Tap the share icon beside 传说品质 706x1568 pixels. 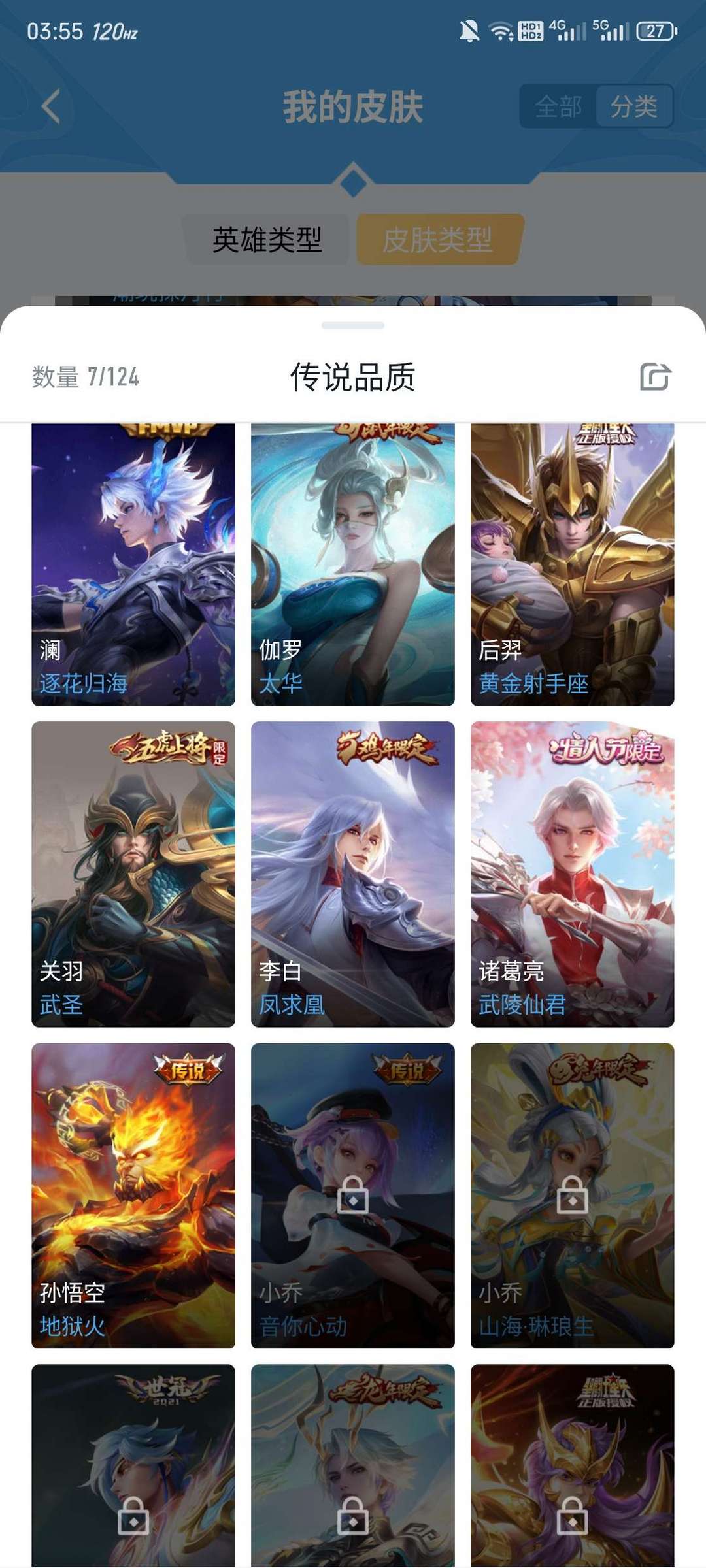[655, 377]
